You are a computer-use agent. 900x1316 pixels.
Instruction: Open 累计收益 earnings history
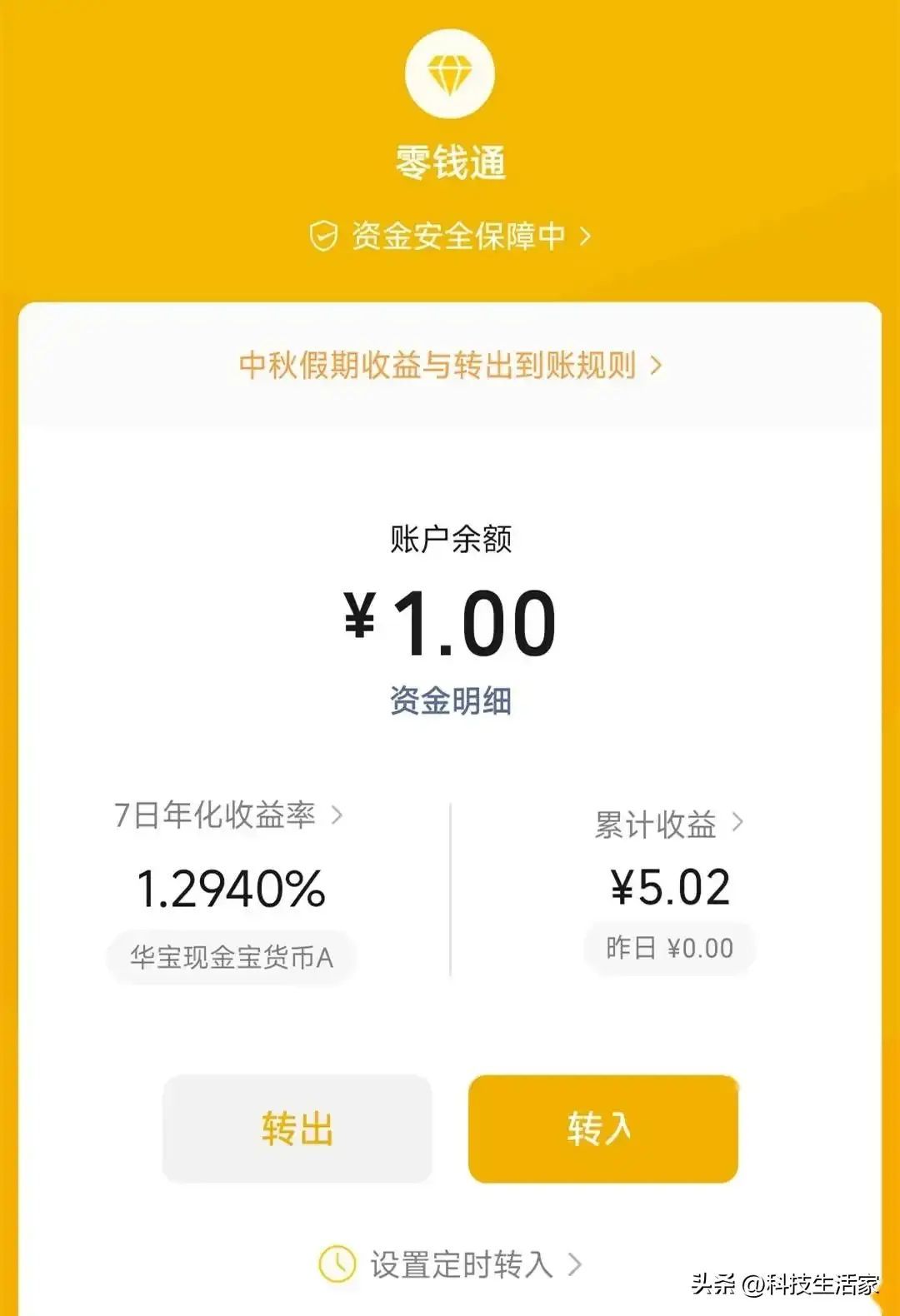[668, 824]
